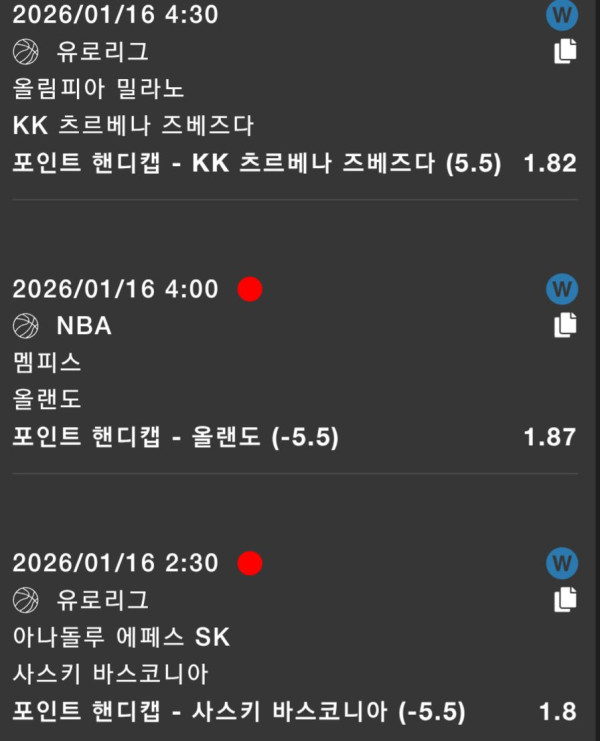Copy the NBA 멤피스 vs 올랜도 bet

tap(565, 325)
